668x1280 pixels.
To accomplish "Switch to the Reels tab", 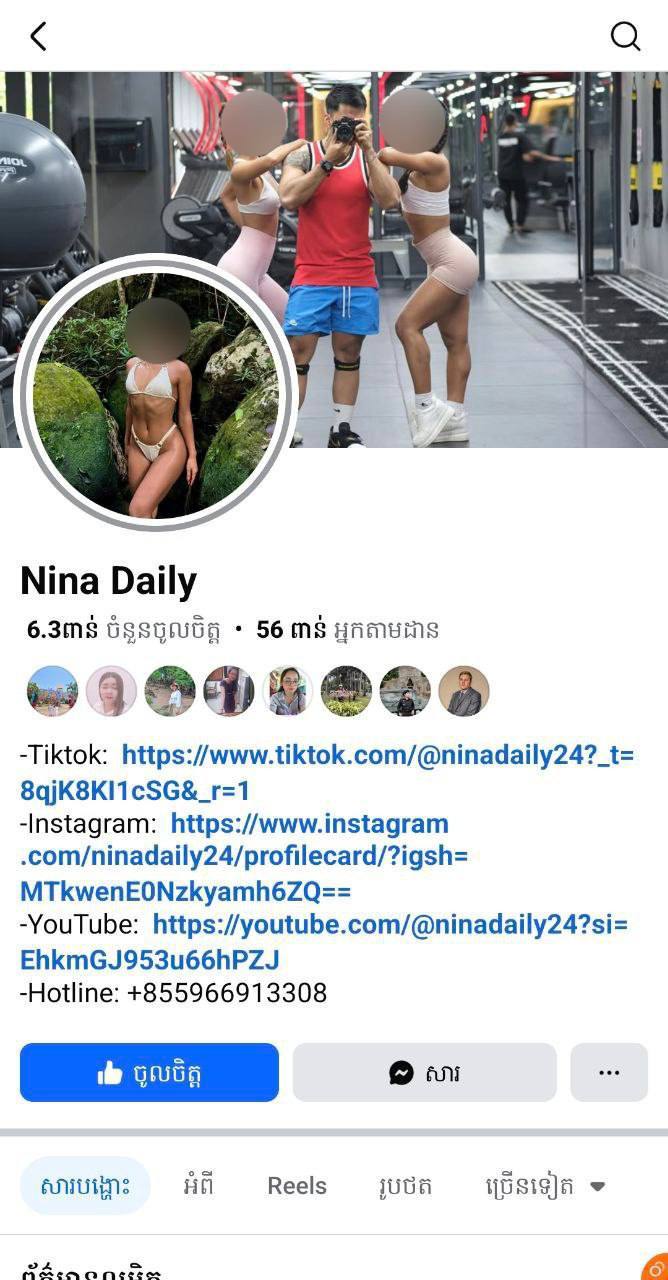I will pos(297,1186).
